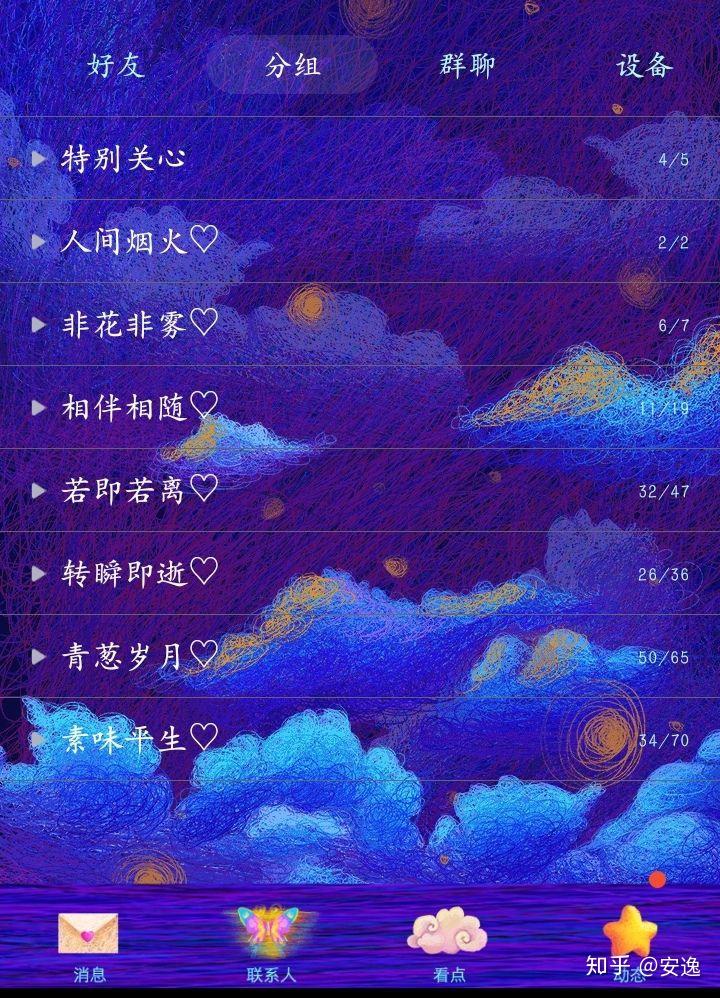Switch to the 好友 tab

[x=113, y=67]
